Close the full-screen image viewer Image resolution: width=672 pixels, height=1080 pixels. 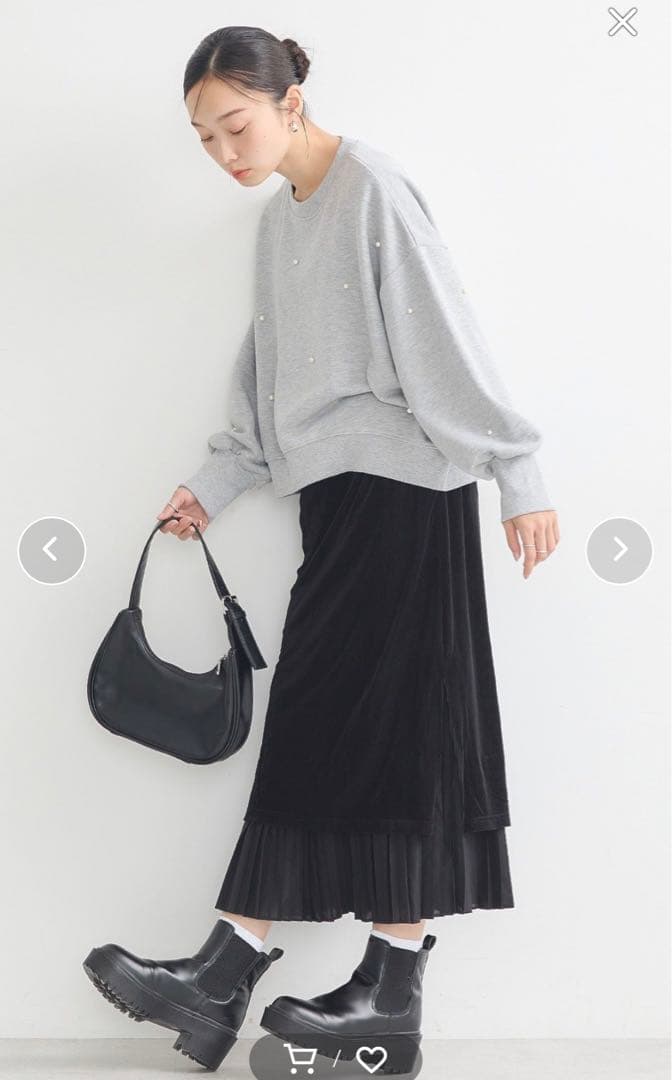click(622, 22)
